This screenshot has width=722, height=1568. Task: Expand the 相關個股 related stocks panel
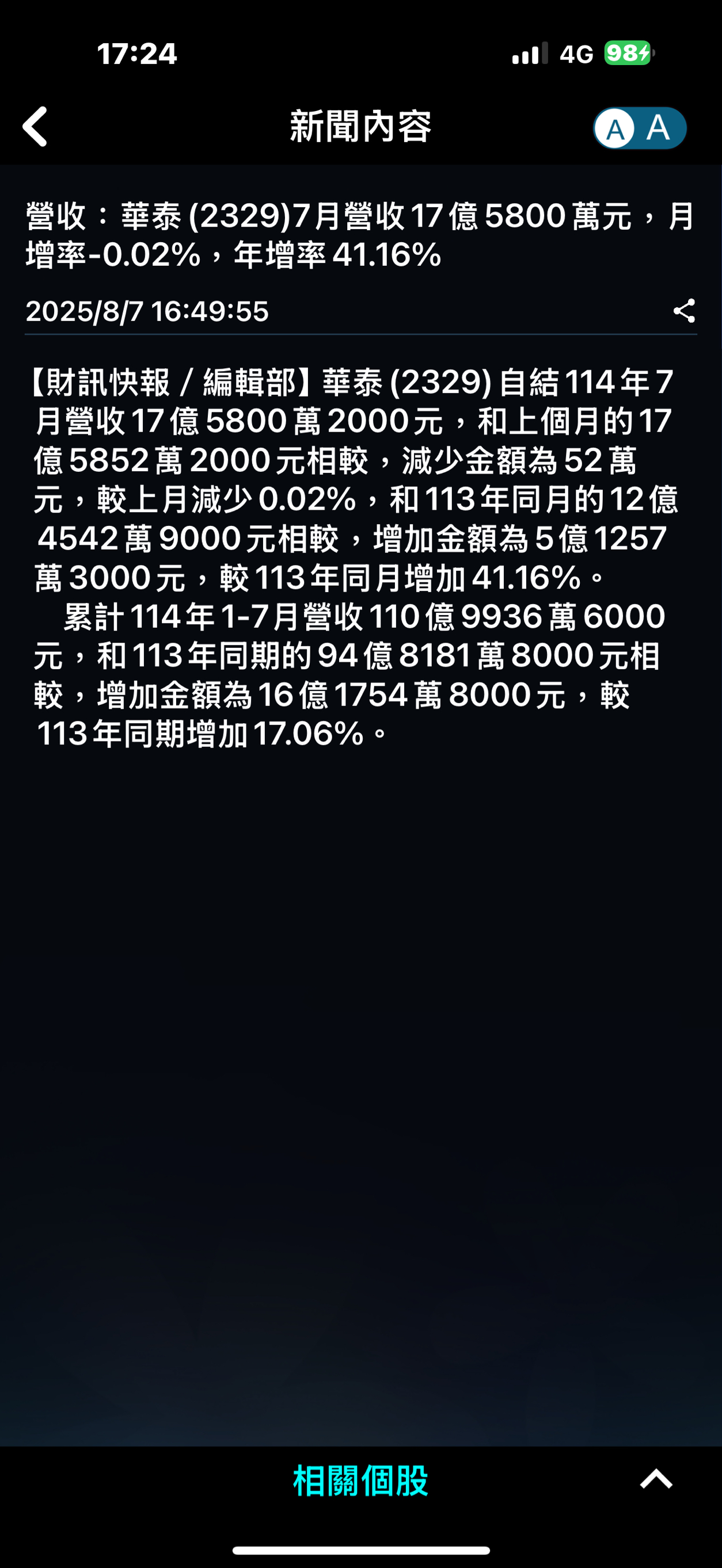[656, 1479]
